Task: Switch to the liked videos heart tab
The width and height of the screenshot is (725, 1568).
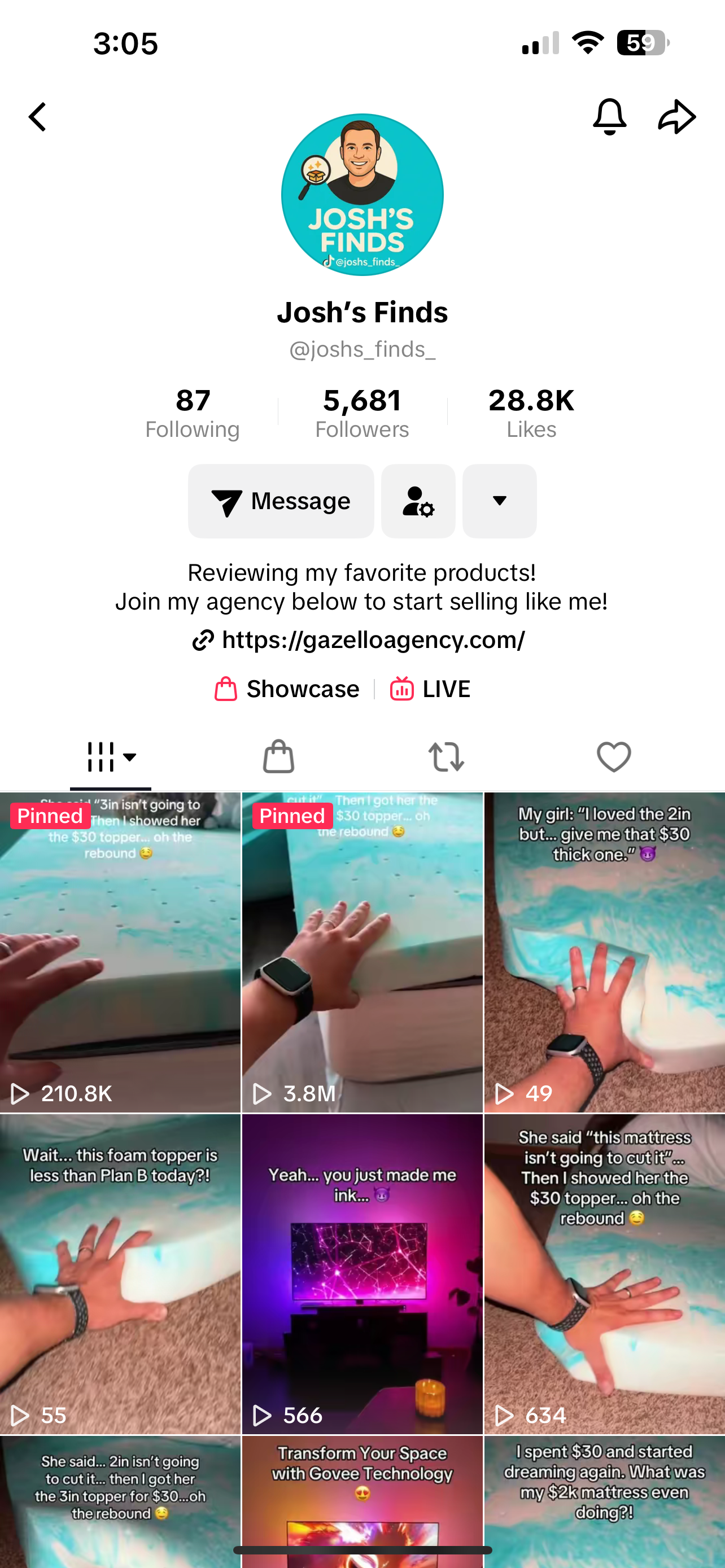Action: pos(614,756)
